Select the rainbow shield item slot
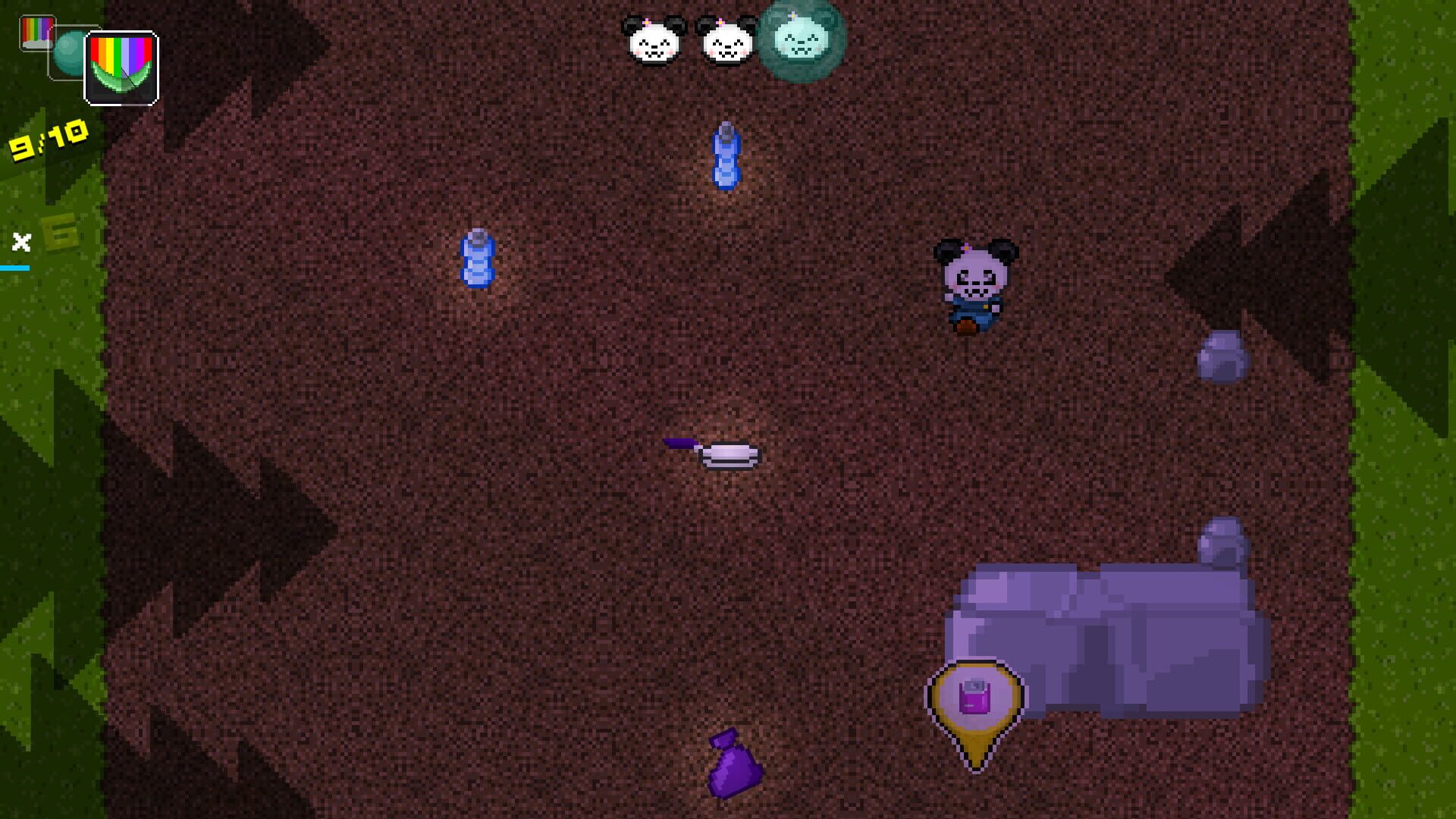This screenshot has height=819, width=1456. (x=121, y=68)
